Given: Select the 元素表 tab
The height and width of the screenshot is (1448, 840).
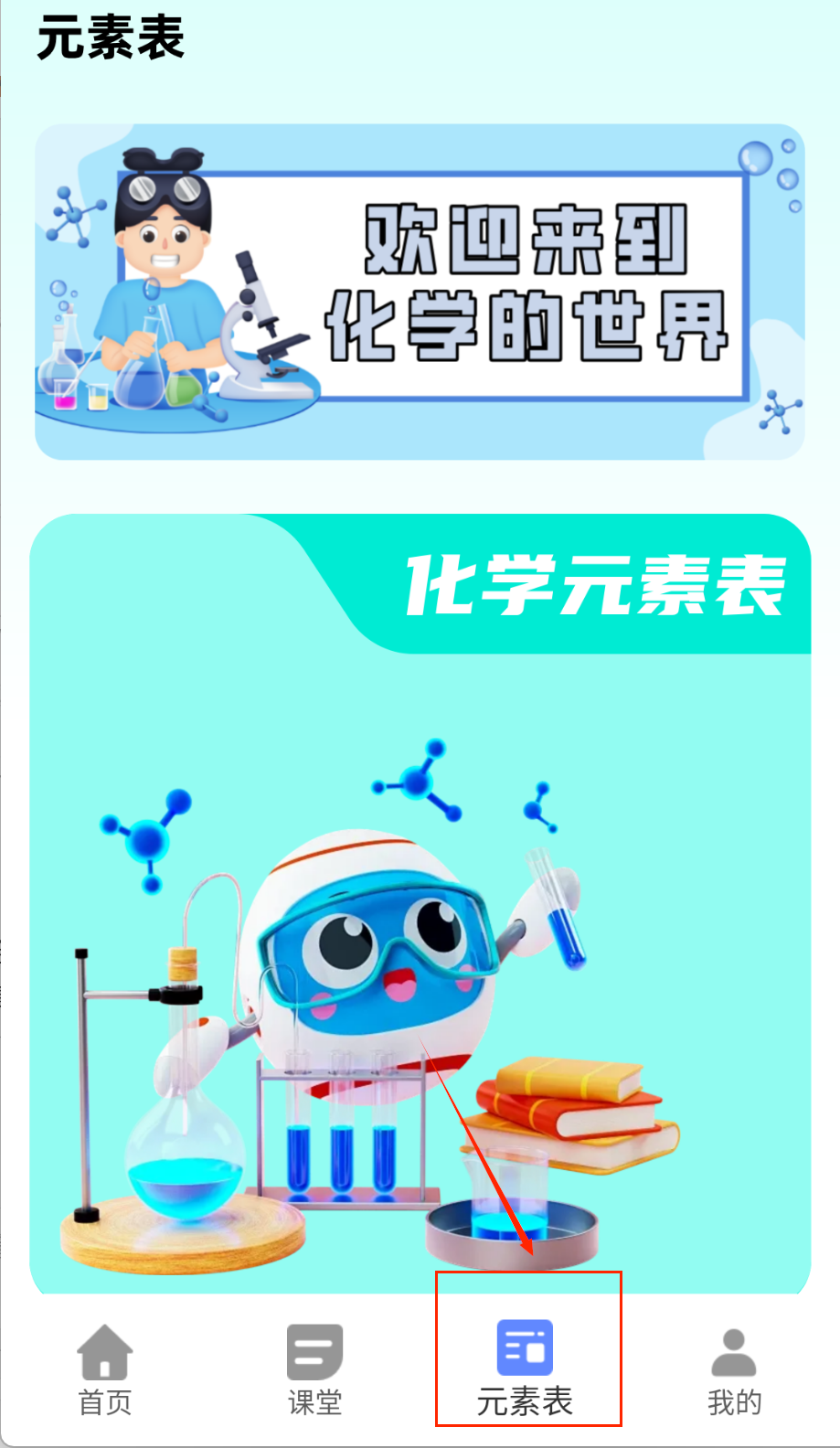Looking at the screenshot, I should click(x=525, y=1369).
